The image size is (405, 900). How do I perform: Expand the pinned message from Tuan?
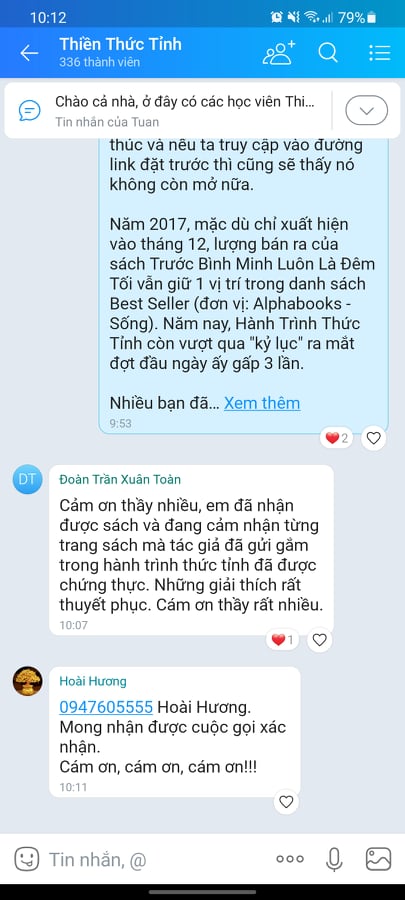pos(367,110)
